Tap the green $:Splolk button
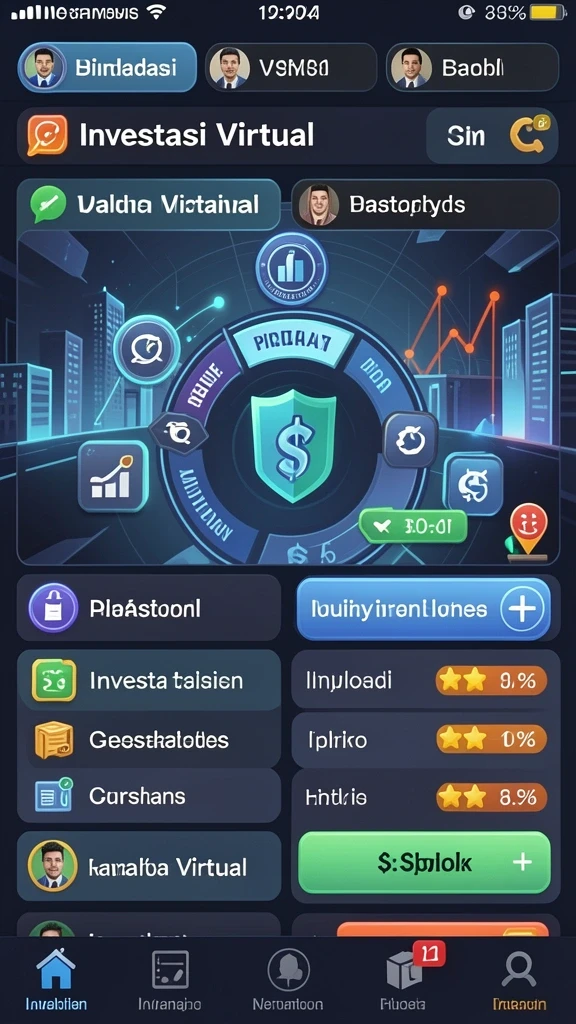The height and width of the screenshot is (1024, 576). [x=424, y=863]
